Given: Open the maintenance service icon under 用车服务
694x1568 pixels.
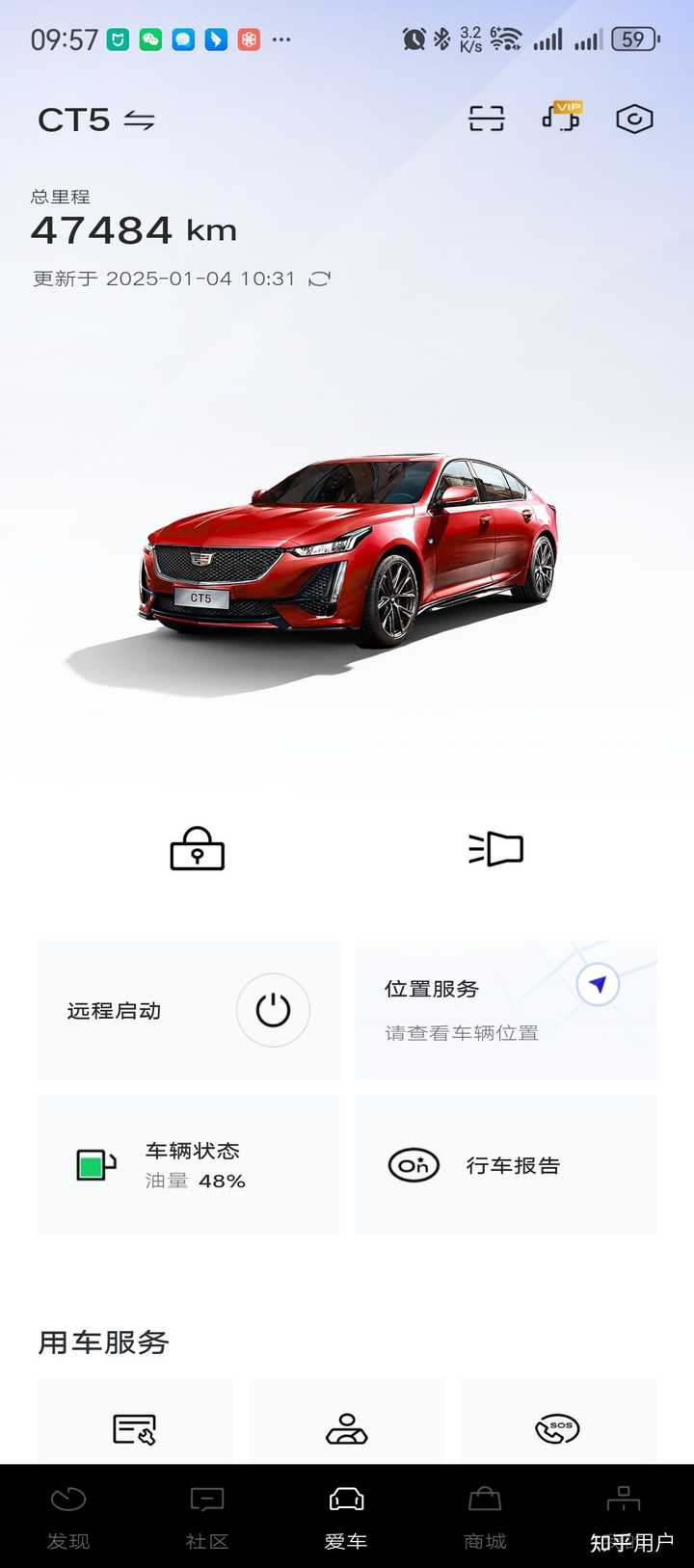Looking at the screenshot, I should [134, 1427].
